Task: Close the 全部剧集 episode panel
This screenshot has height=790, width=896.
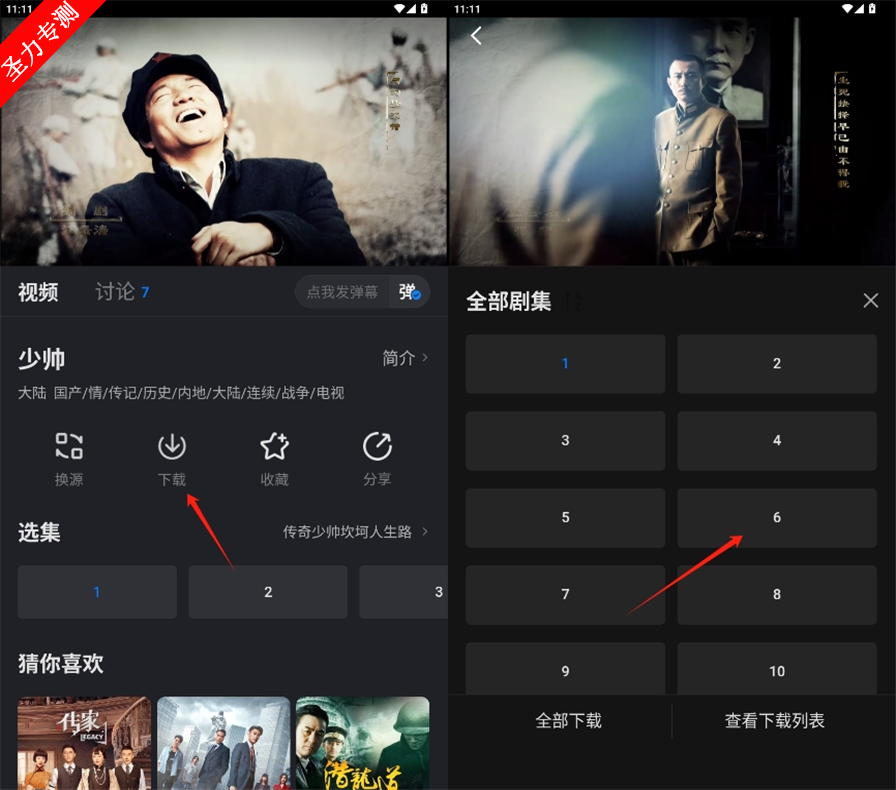Action: pos(870,301)
